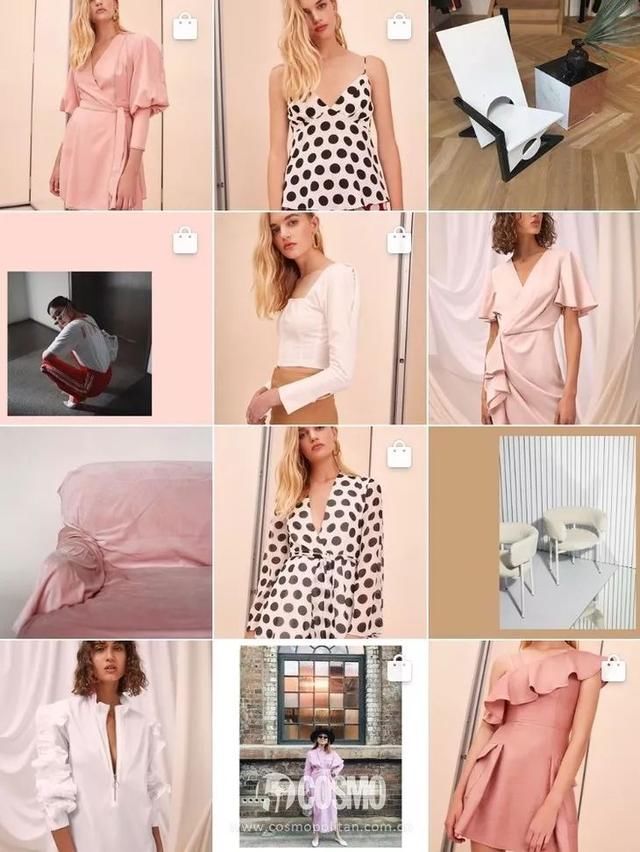Open the pink puff-sleeve wrap dress post
The image size is (640, 852).
[105, 105]
